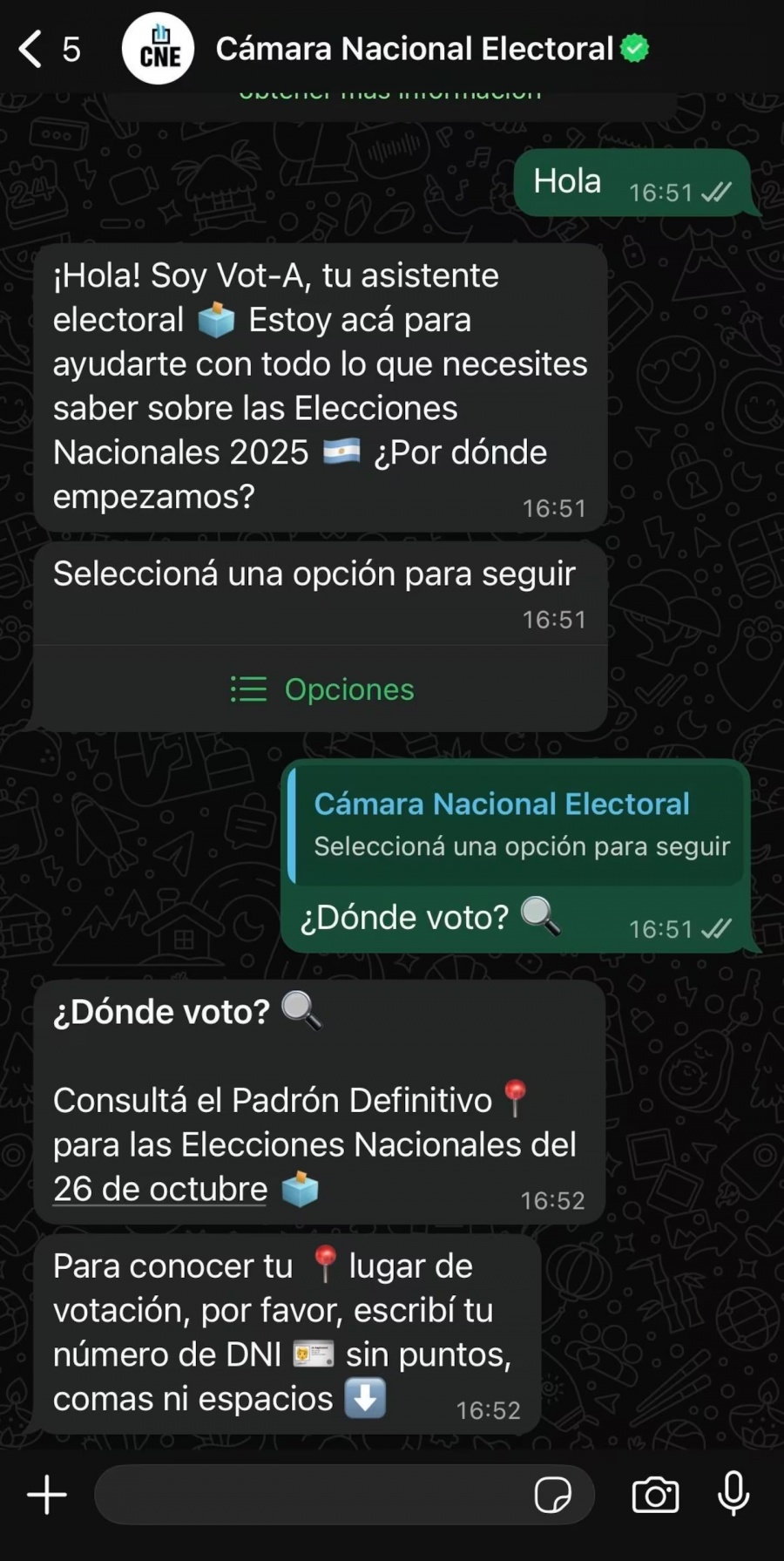
Task: Select the Seleccioná una opción message bubble
Action: (x=314, y=573)
